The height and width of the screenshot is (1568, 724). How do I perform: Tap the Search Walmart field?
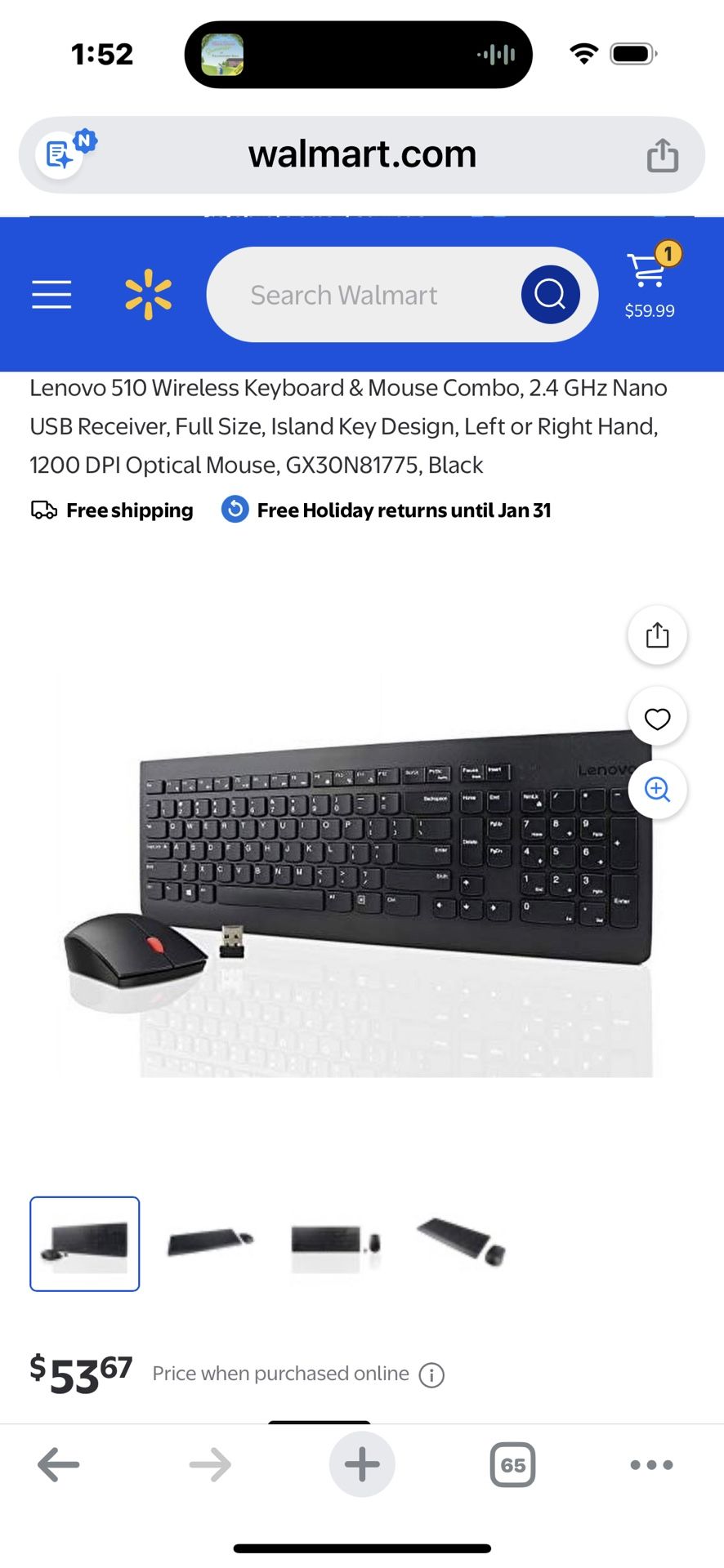(364, 294)
